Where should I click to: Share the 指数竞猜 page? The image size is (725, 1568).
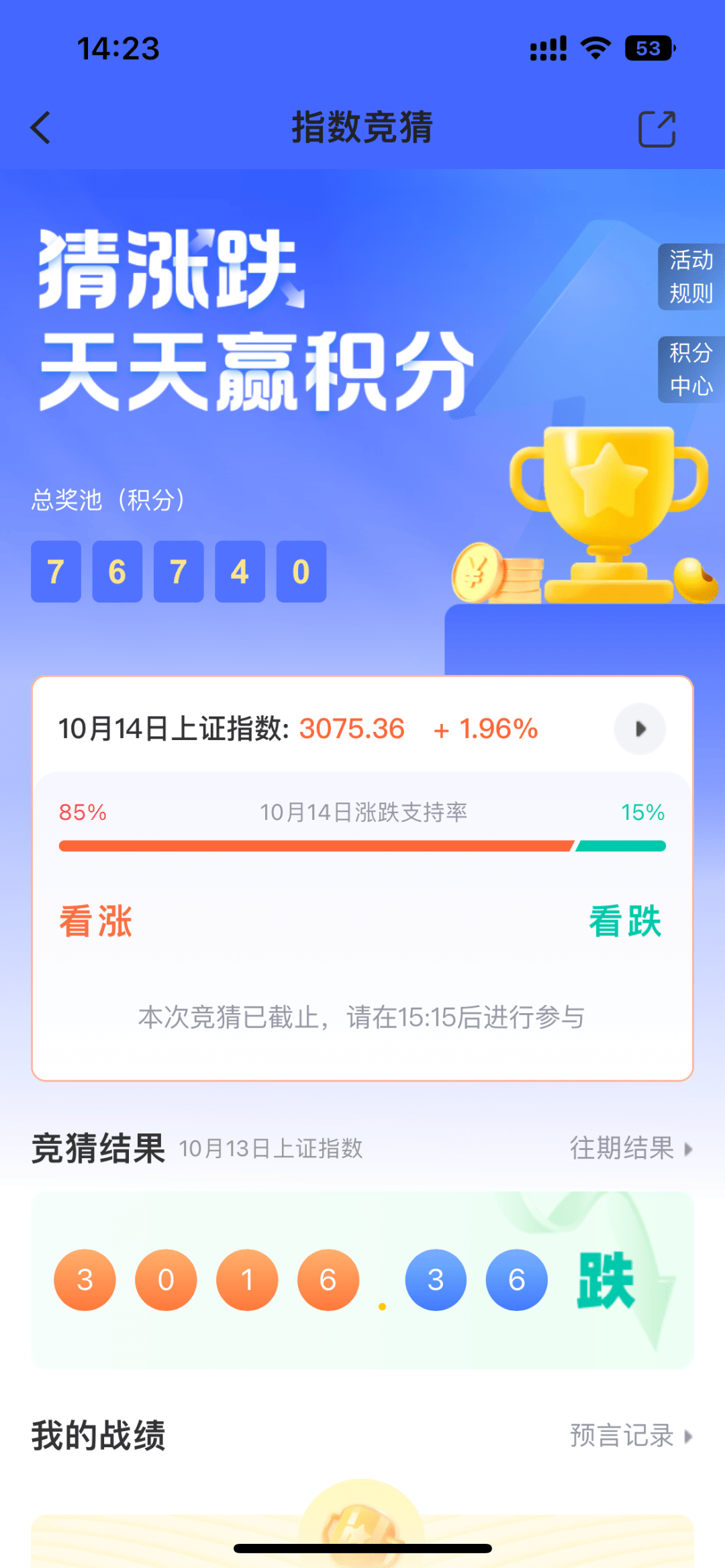(x=657, y=128)
